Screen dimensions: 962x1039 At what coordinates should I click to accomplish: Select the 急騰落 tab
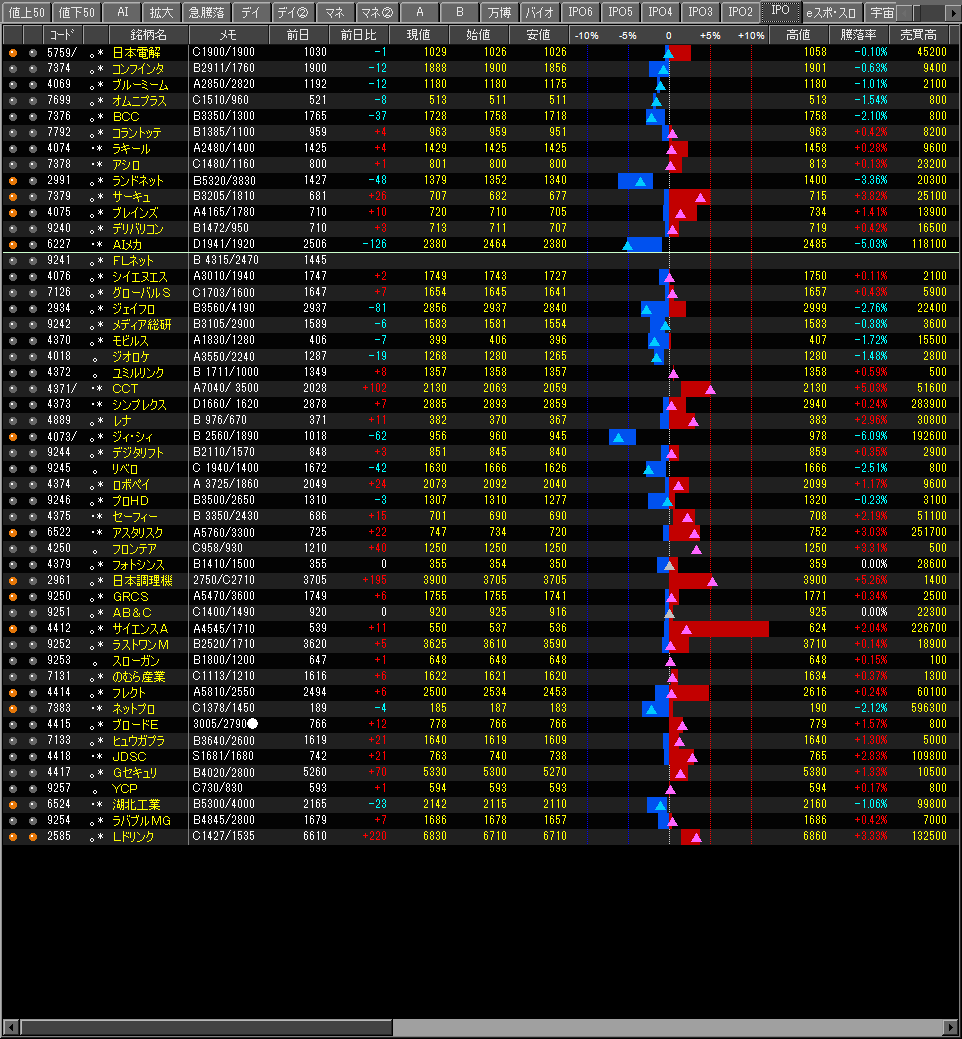coord(207,12)
